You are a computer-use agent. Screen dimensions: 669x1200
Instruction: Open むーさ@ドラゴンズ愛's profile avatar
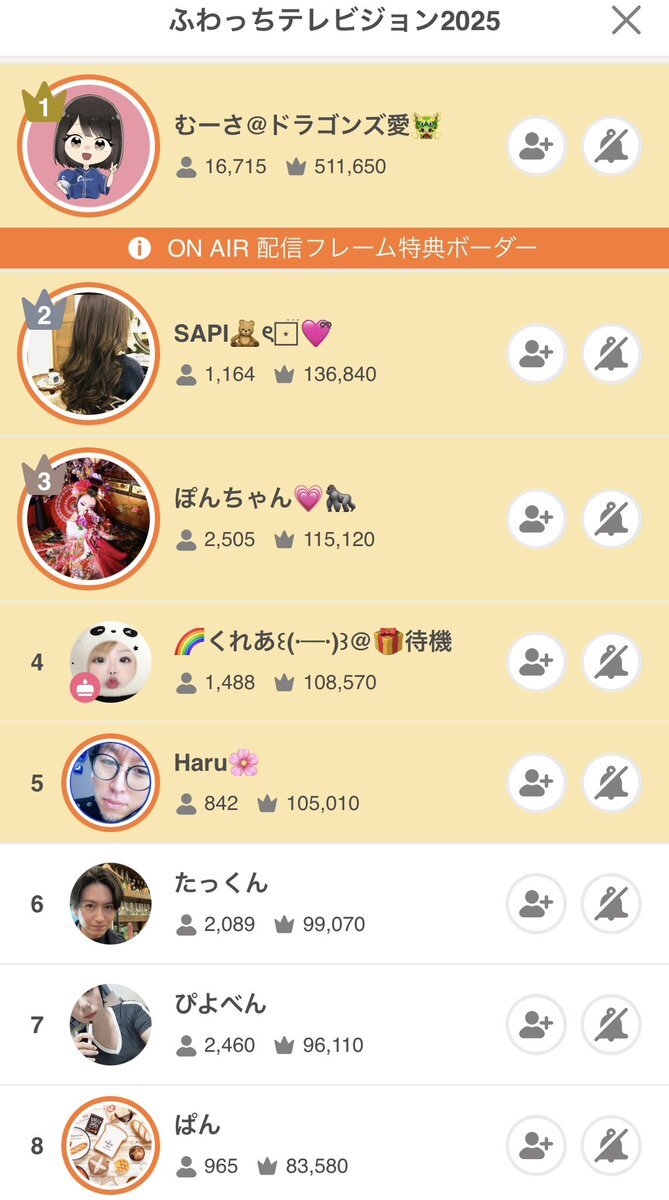(x=89, y=146)
